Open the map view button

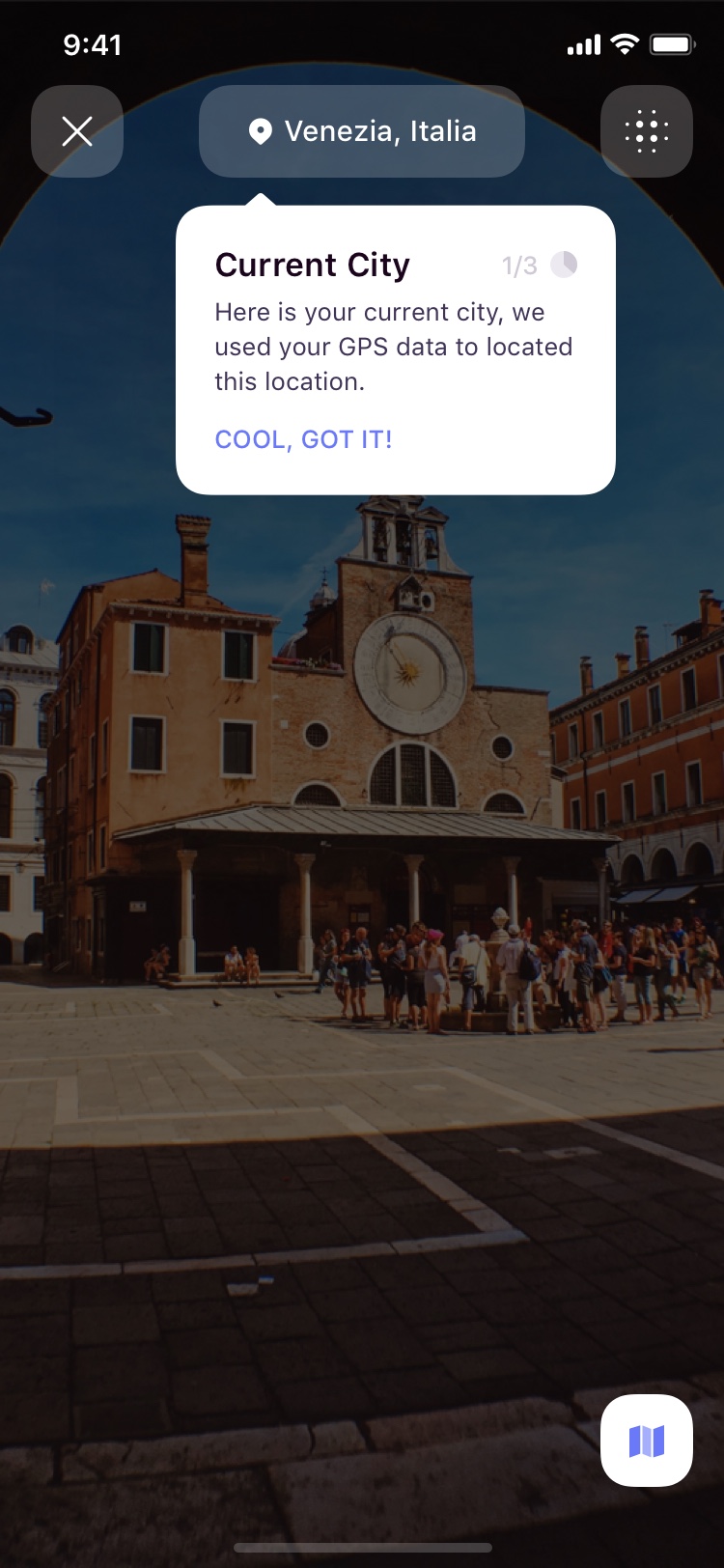647,1441
